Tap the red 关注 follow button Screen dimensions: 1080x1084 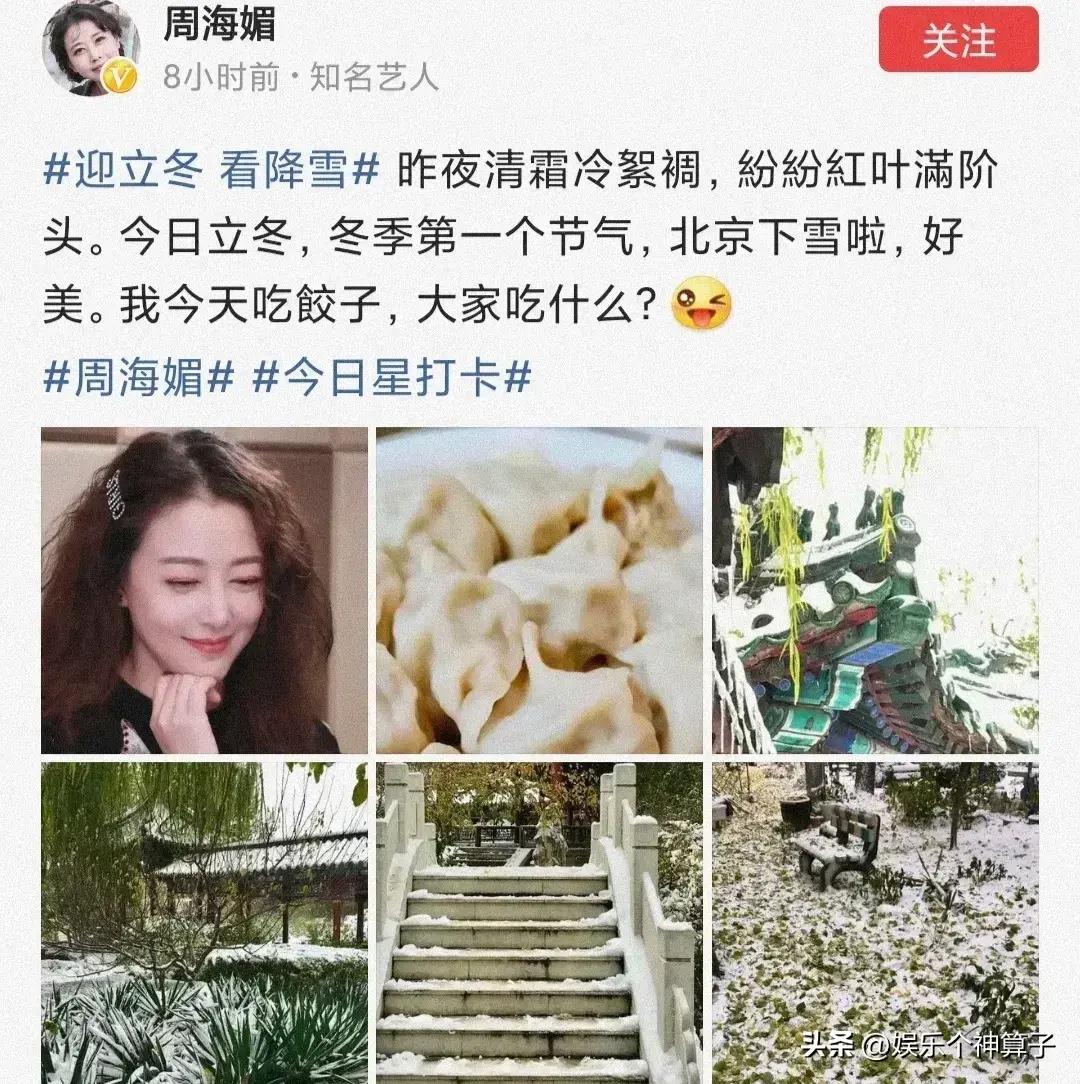pos(958,40)
